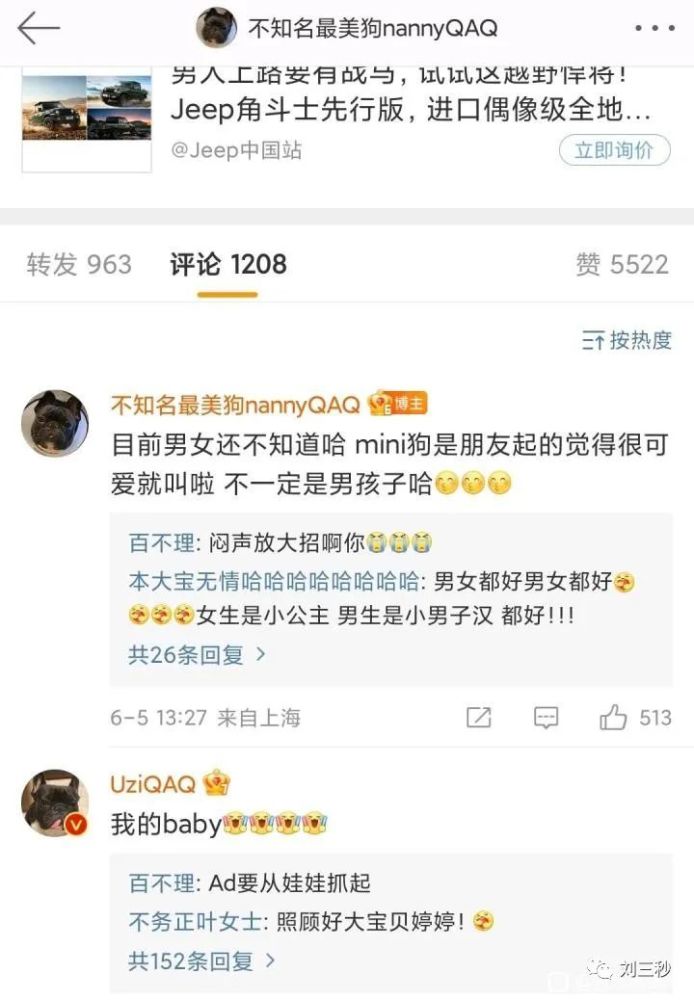Open 不知名最美狗nannyQAQ's avatar in comments

tap(55, 424)
